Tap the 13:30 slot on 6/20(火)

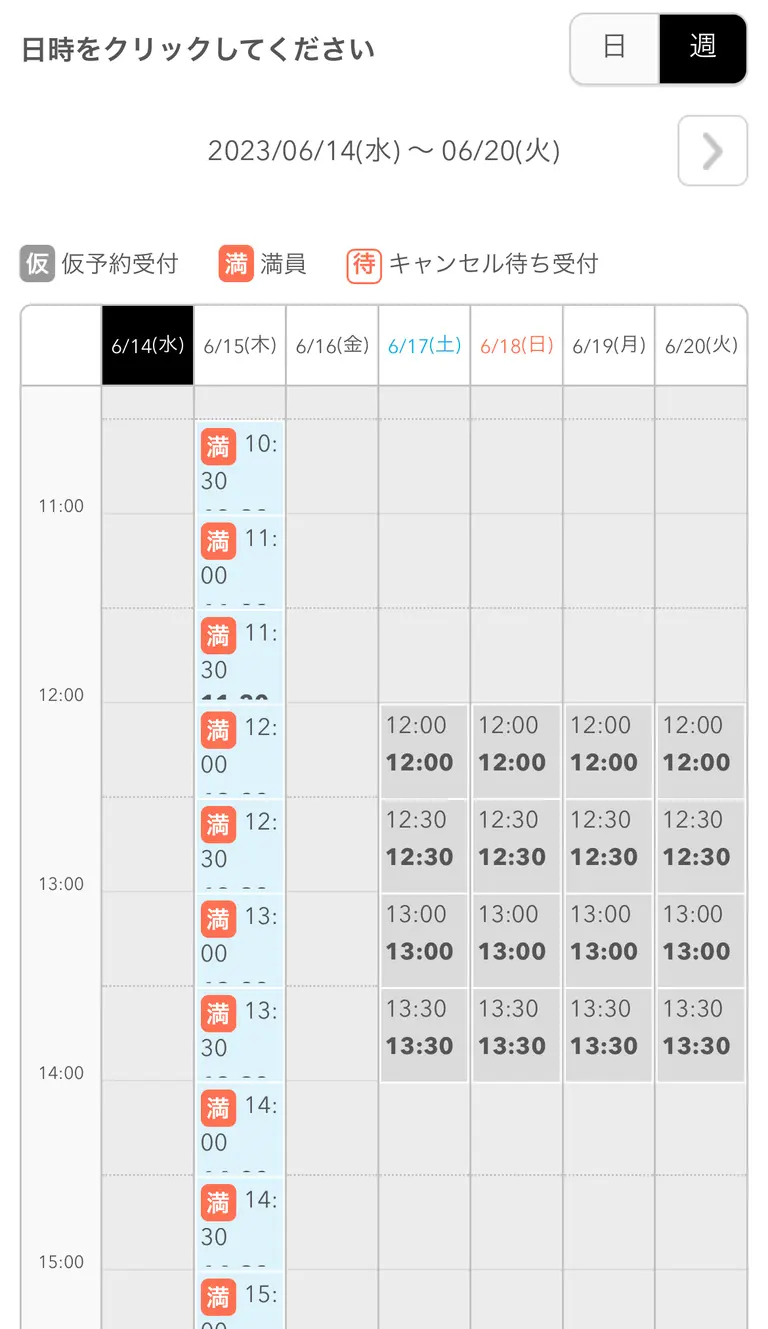click(x=701, y=1034)
